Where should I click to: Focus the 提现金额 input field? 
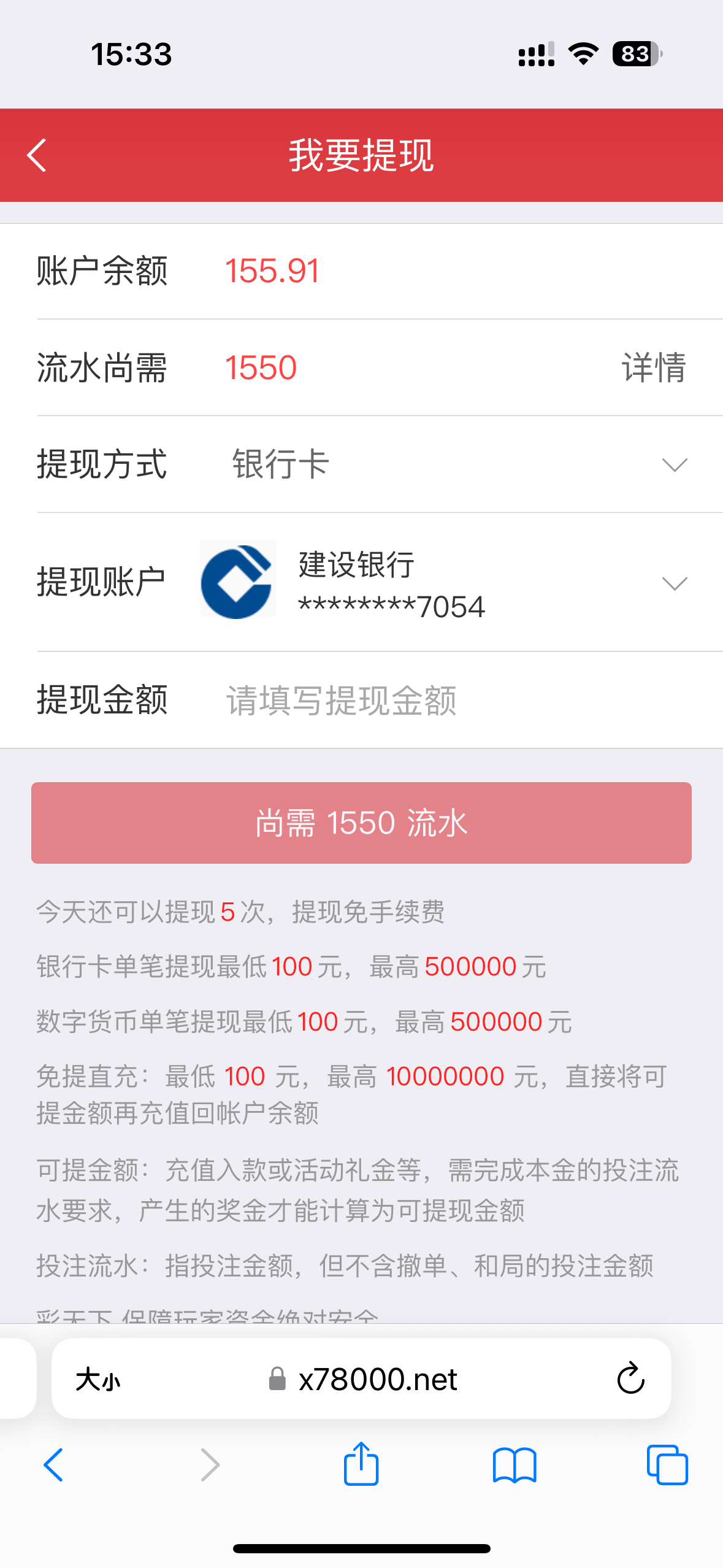pyautogui.click(x=429, y=700)
